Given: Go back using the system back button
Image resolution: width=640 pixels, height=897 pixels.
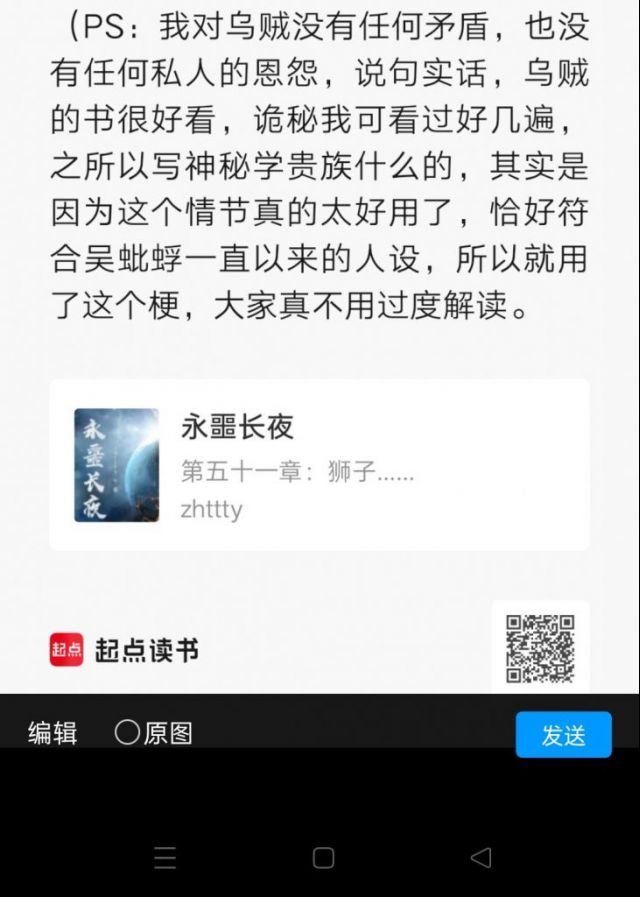Looking at the screenshot, I should (x=481, y=857).
